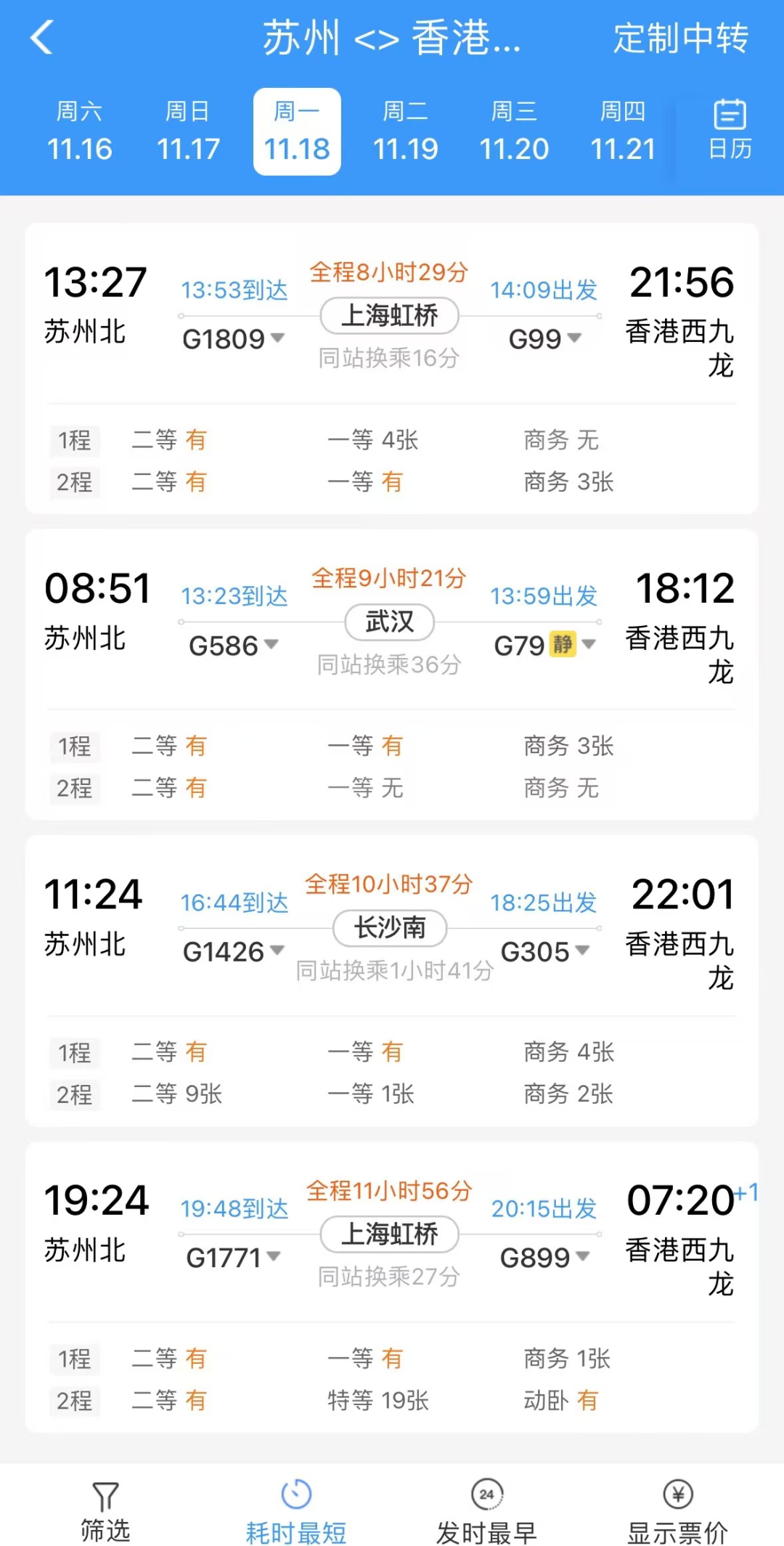Open the filter (筛选) panel
The image size is (784, 1546).
105,1510
